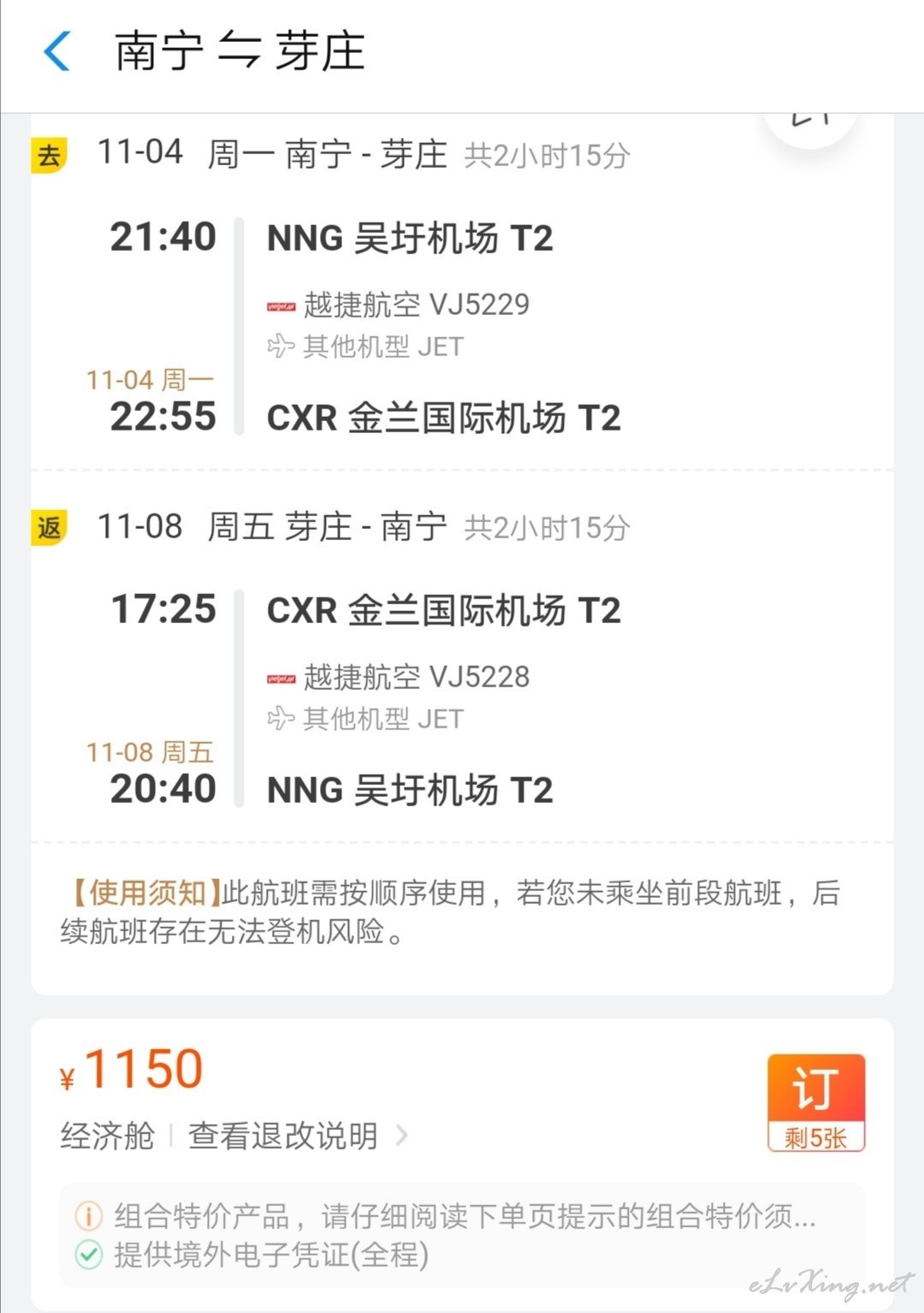Book the ¥1150 economy ticket with 订
The height and width of the screenshot is (1313, 924).
(x=815, y=1101)
